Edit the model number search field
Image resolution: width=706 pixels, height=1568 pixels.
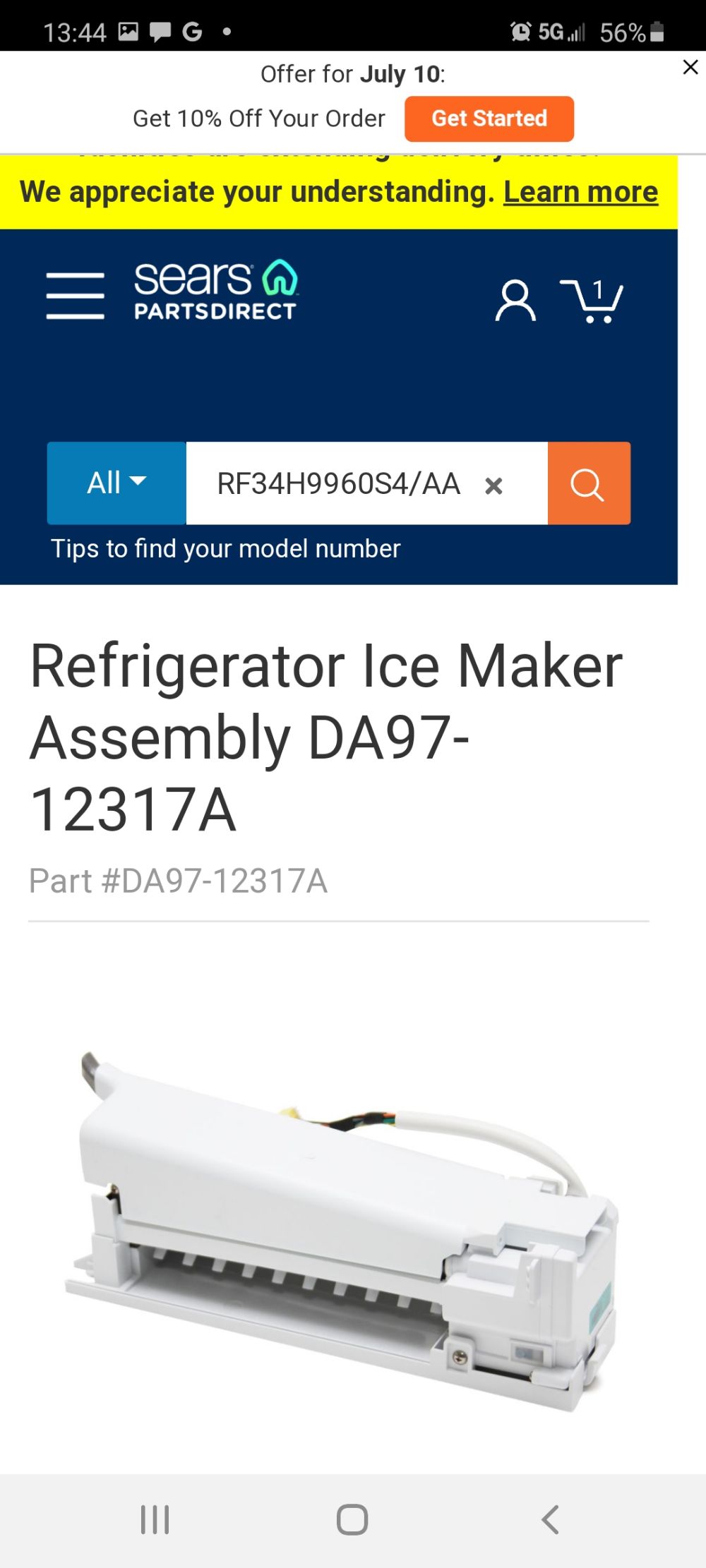point(337,483)
